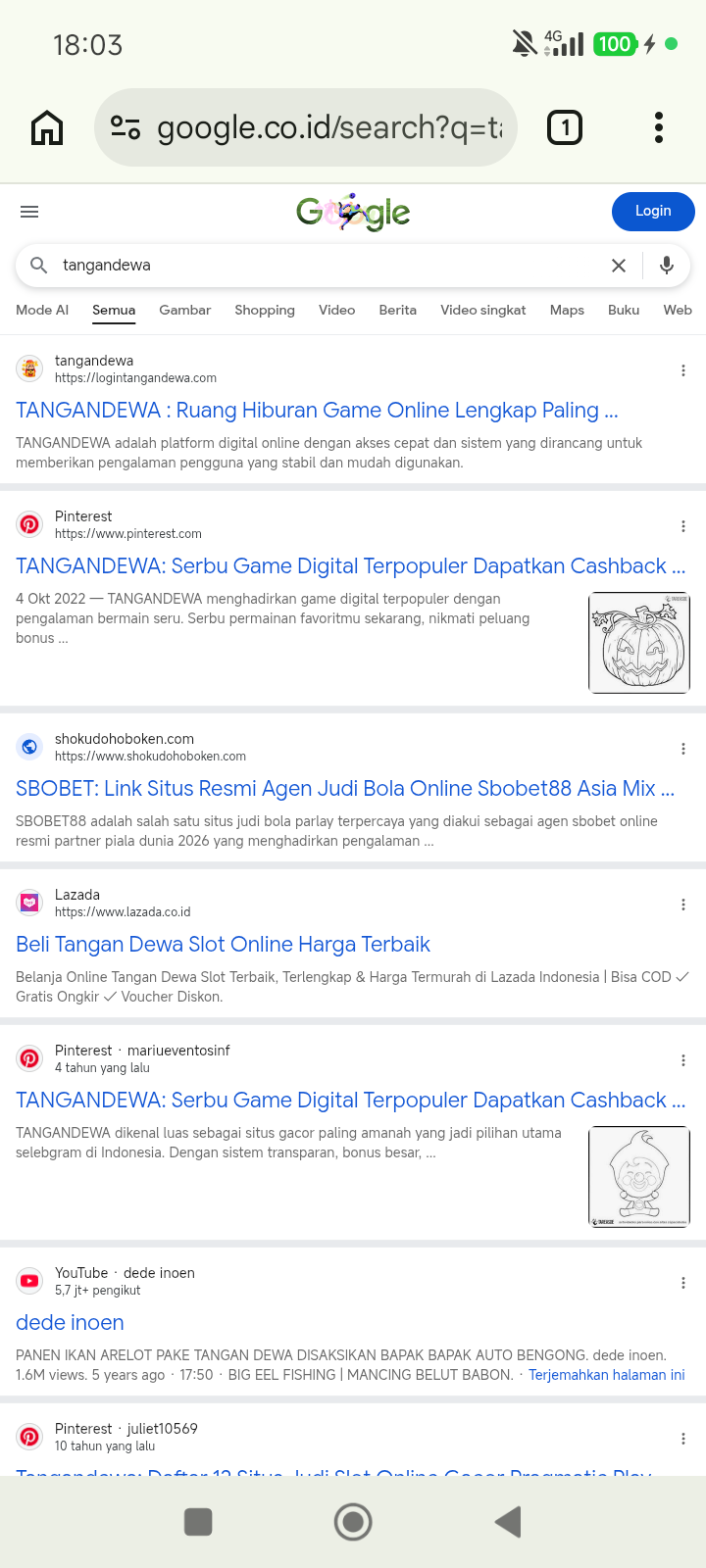Tap the google.co.id address bar

306,127
